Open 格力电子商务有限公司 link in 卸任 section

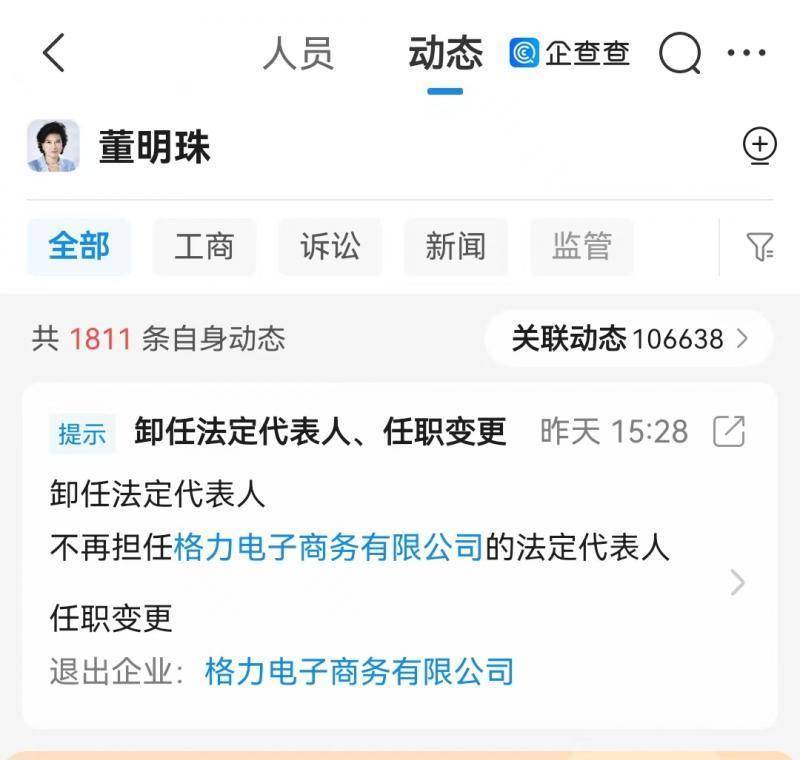(328, 548)
